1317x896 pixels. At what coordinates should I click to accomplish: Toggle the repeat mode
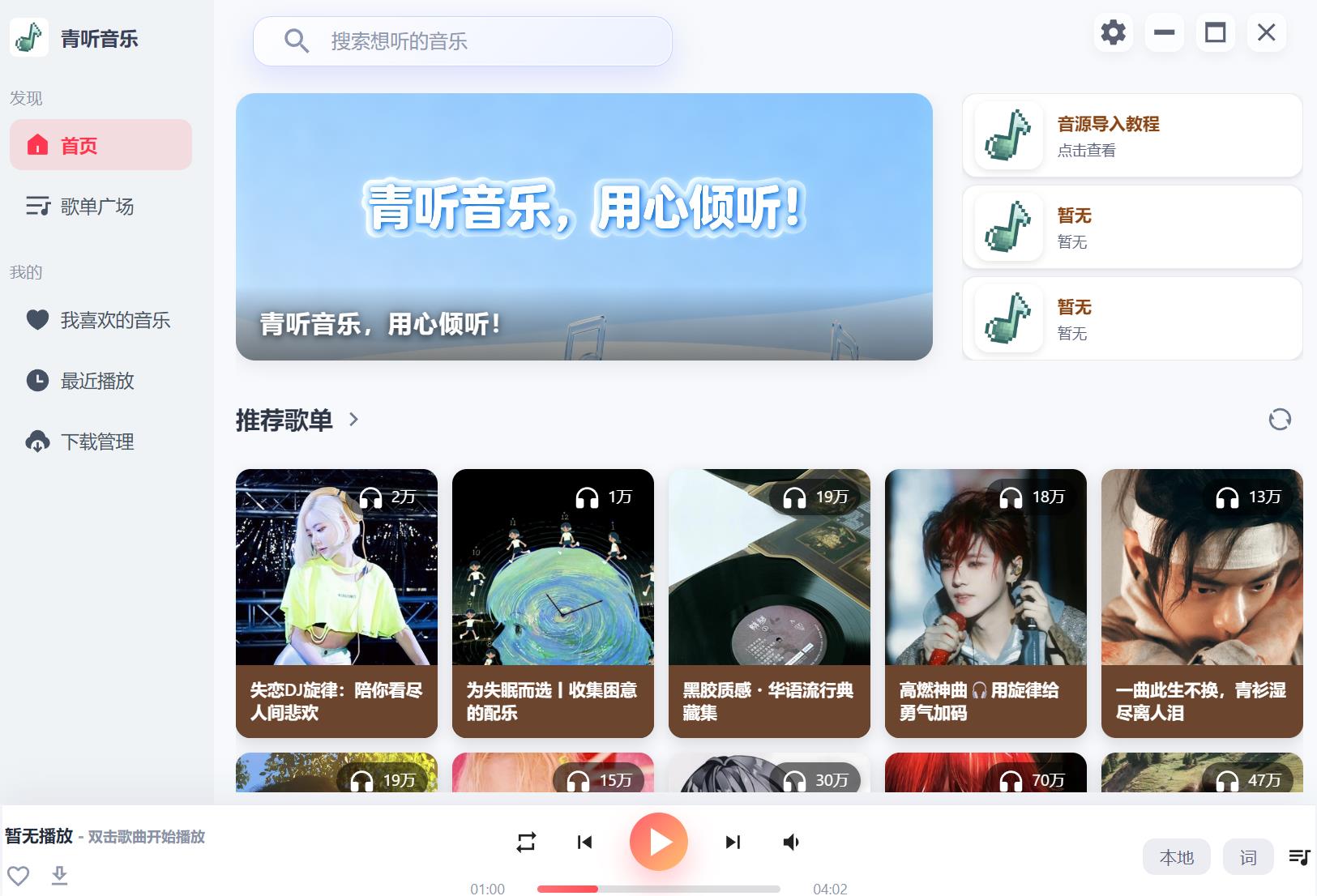pyautogui.click(x=526, y=843)
